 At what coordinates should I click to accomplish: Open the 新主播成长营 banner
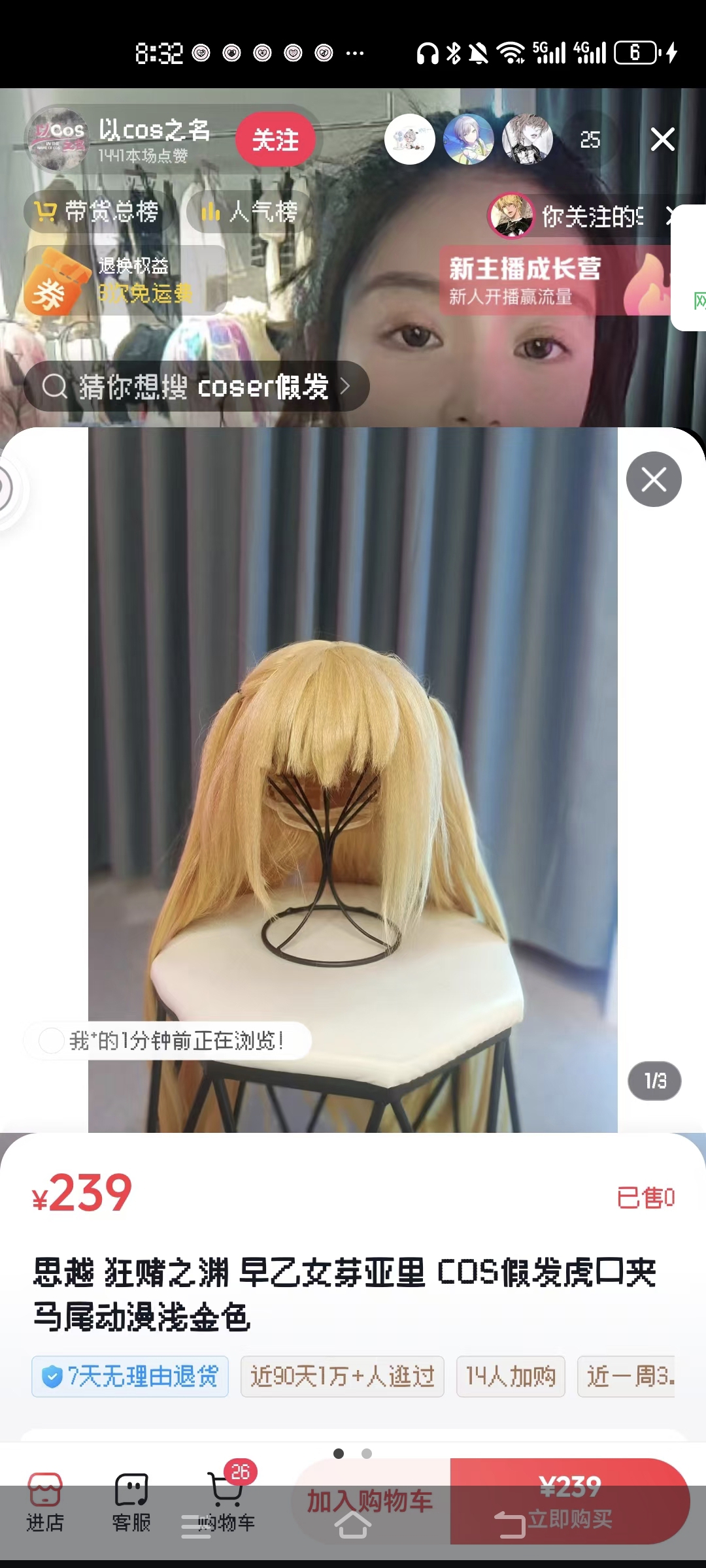click(556, 281)
